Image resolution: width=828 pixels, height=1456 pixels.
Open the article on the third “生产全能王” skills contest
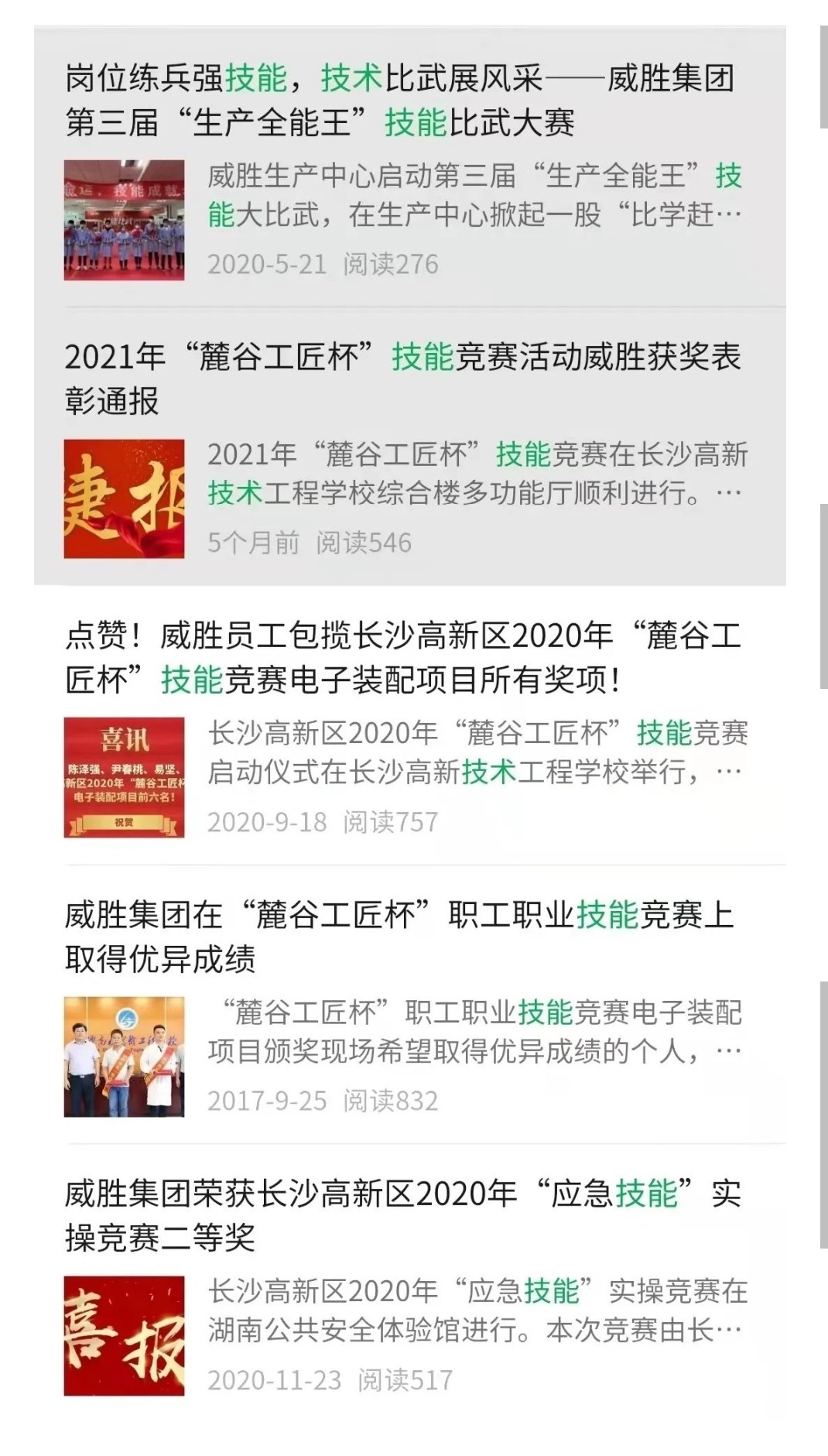click(399, 101)
